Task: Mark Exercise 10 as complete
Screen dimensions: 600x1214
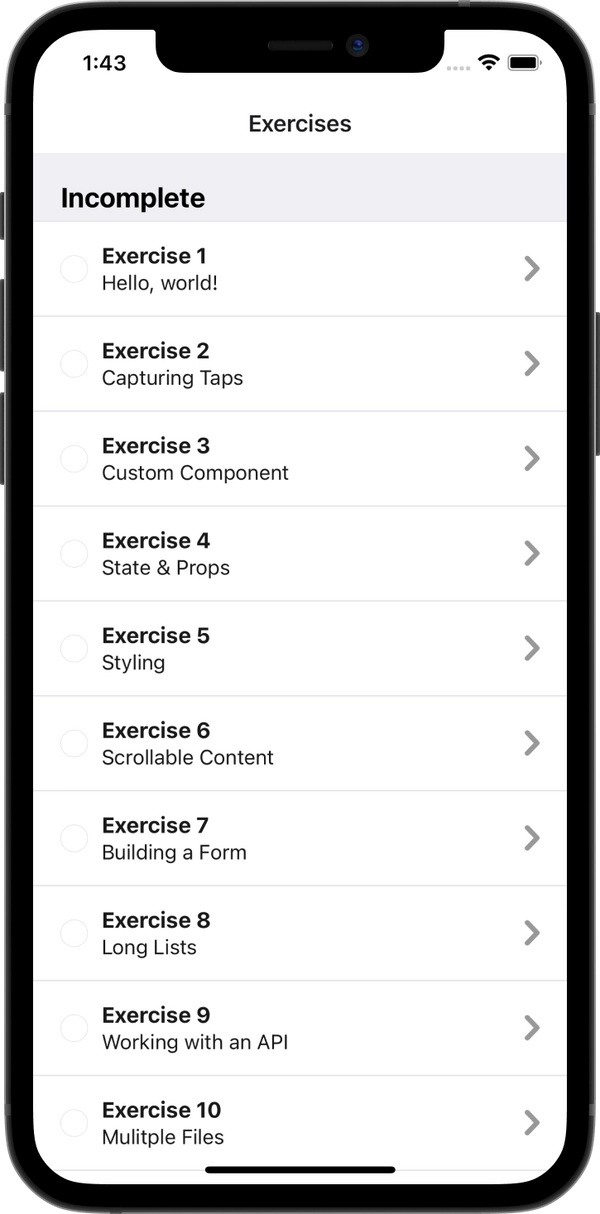Action: [74, 1123]
